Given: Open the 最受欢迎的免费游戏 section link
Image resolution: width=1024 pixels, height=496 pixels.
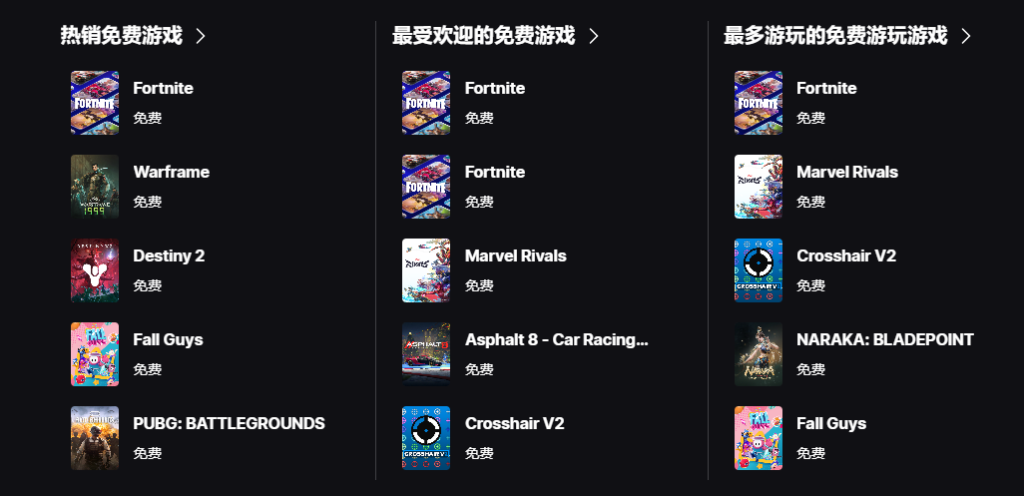Looking at the screenshot, I should point(494,36).
